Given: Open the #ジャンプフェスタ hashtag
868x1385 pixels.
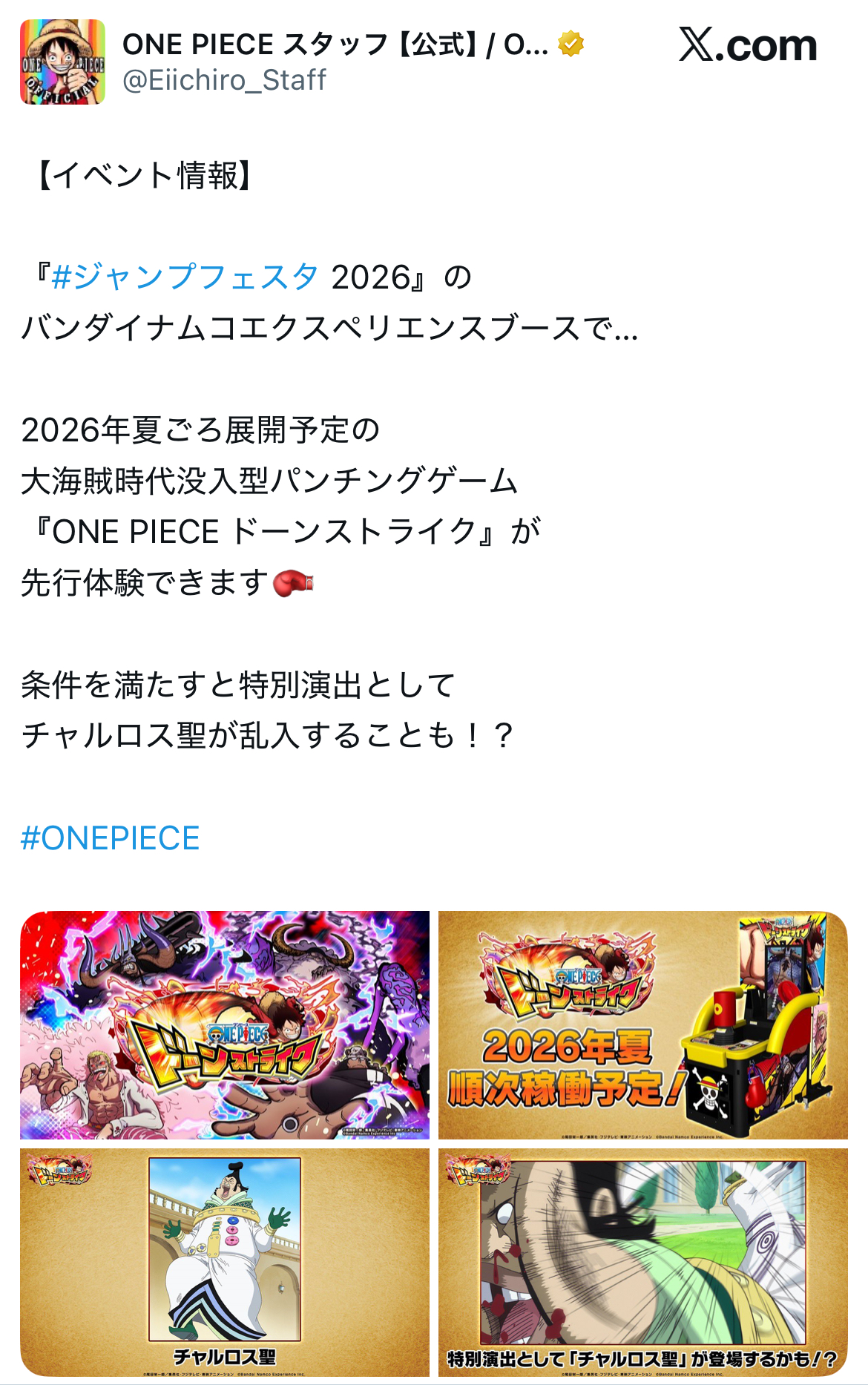Looking at the screenshot, I should point(185,277).
